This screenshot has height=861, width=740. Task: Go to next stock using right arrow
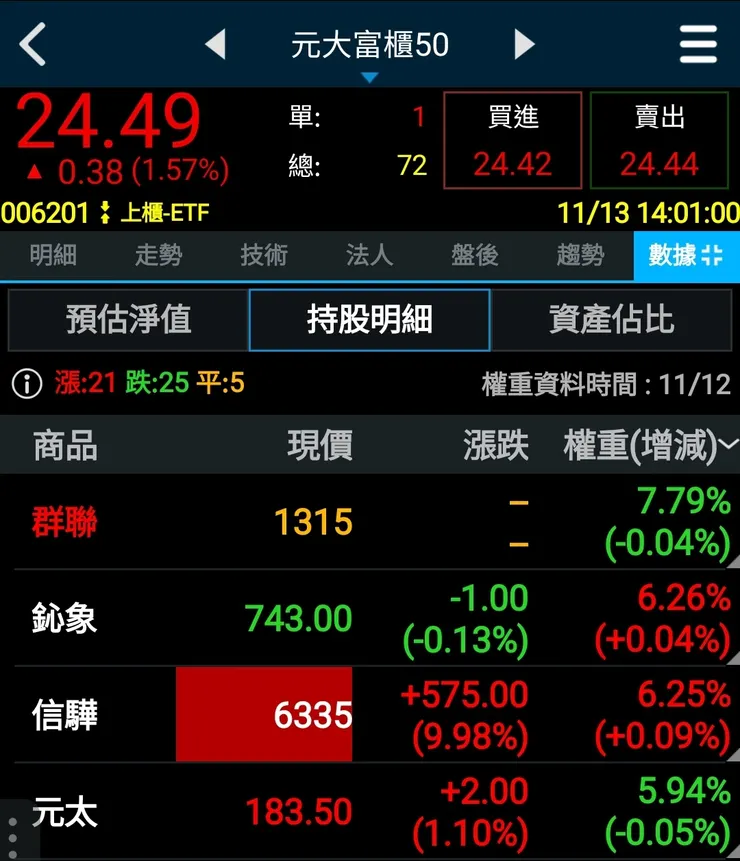coord(524,44)
